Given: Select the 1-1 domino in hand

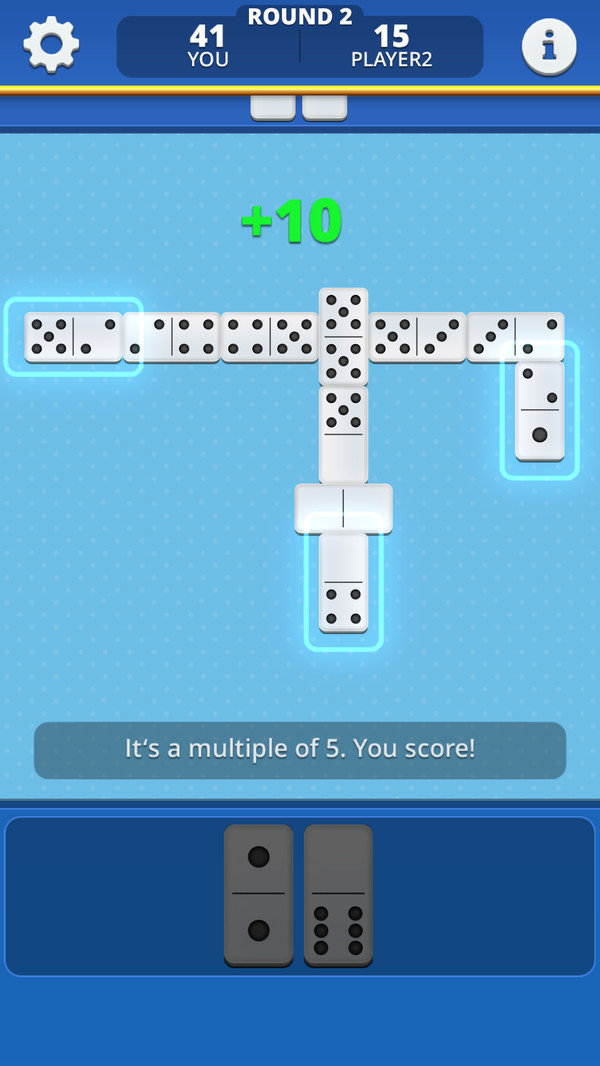Looking at the screenshot, I should click(258, 895).
